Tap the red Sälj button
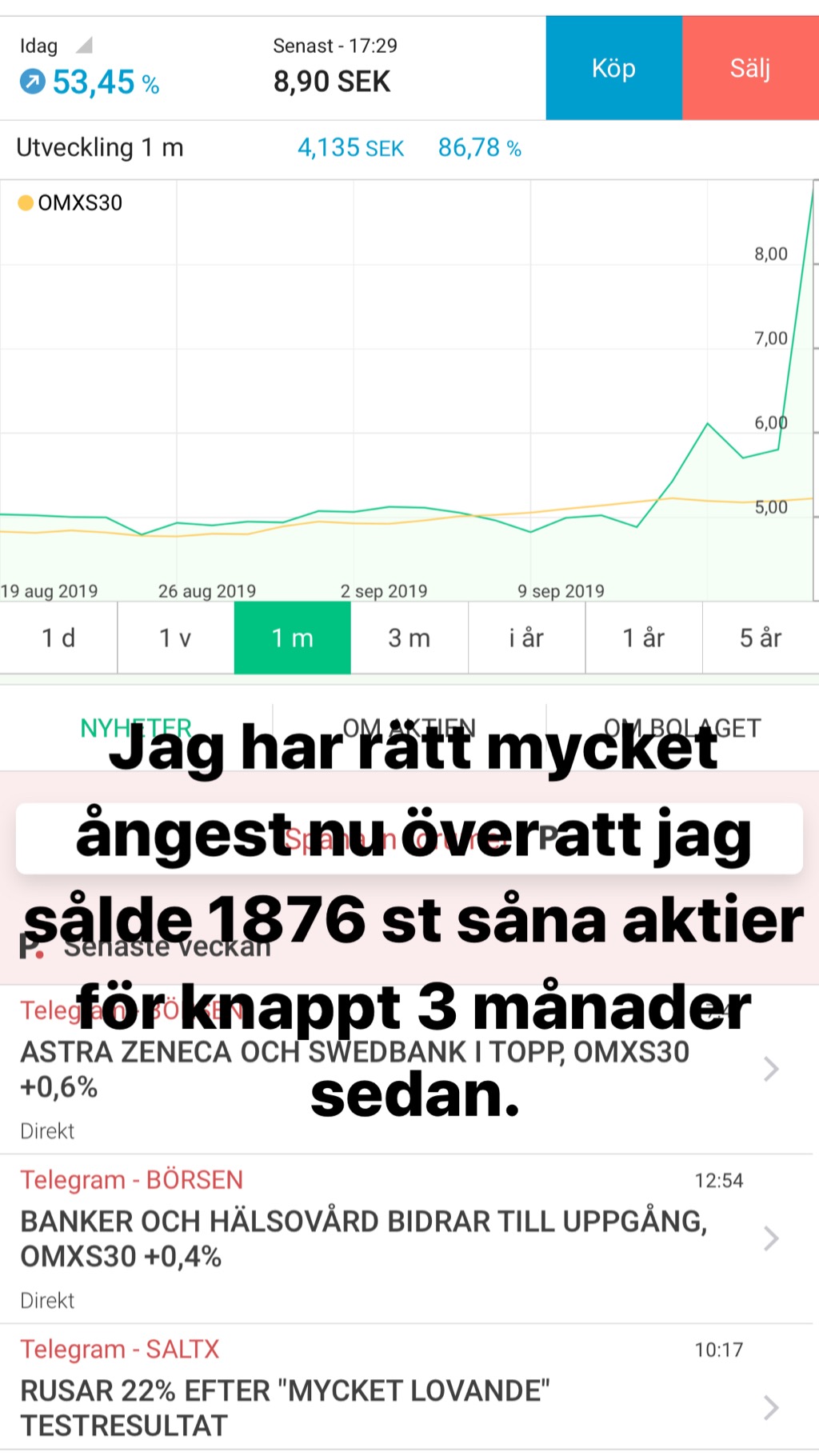 [x=750, y=68]
